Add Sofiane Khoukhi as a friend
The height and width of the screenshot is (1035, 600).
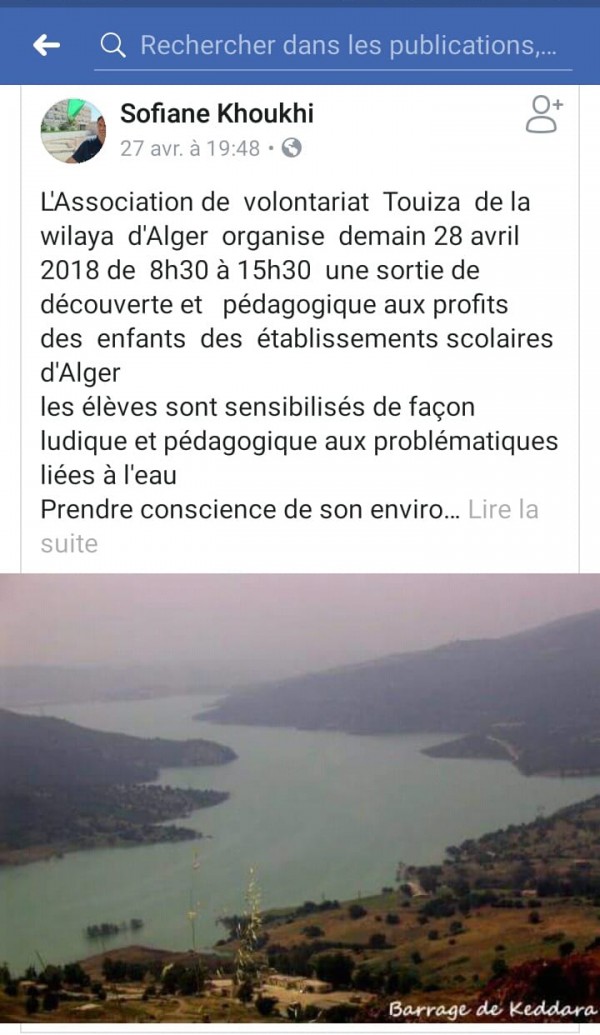tap(543, 115)
